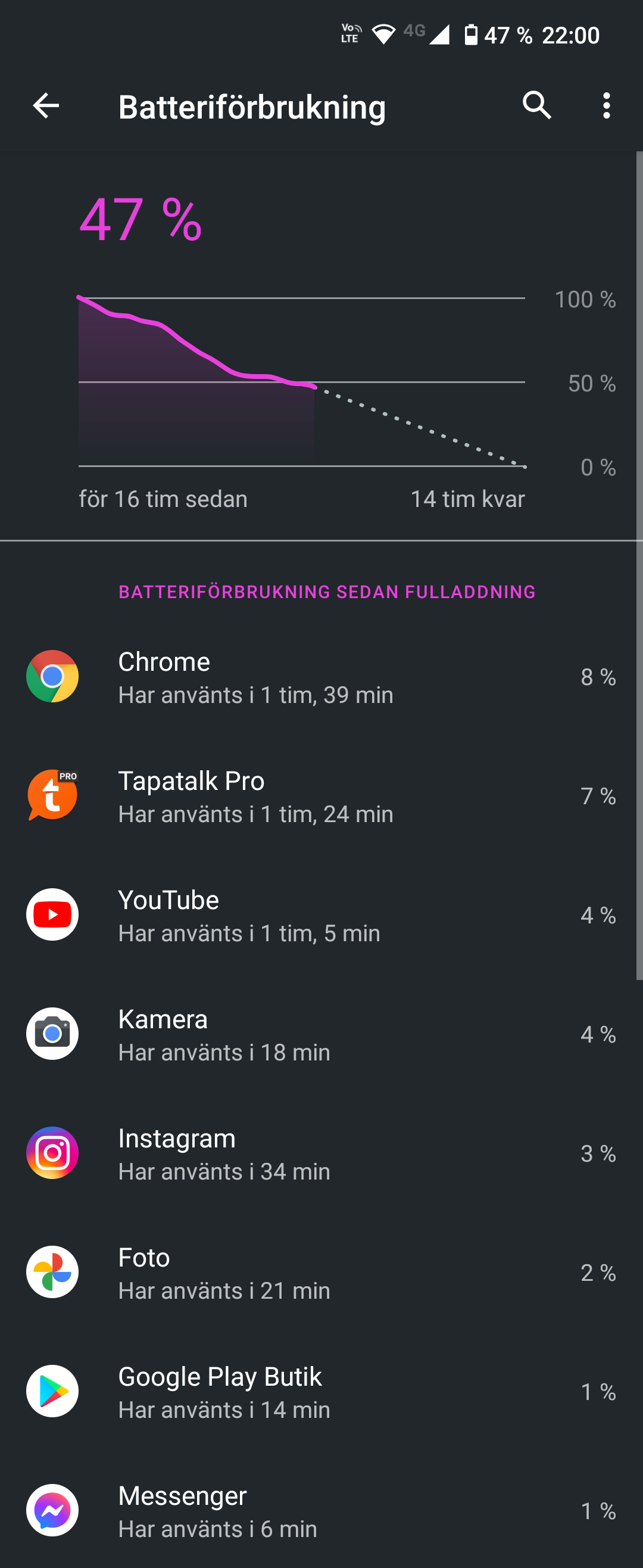View YouTube battery usage

point(321,915)
